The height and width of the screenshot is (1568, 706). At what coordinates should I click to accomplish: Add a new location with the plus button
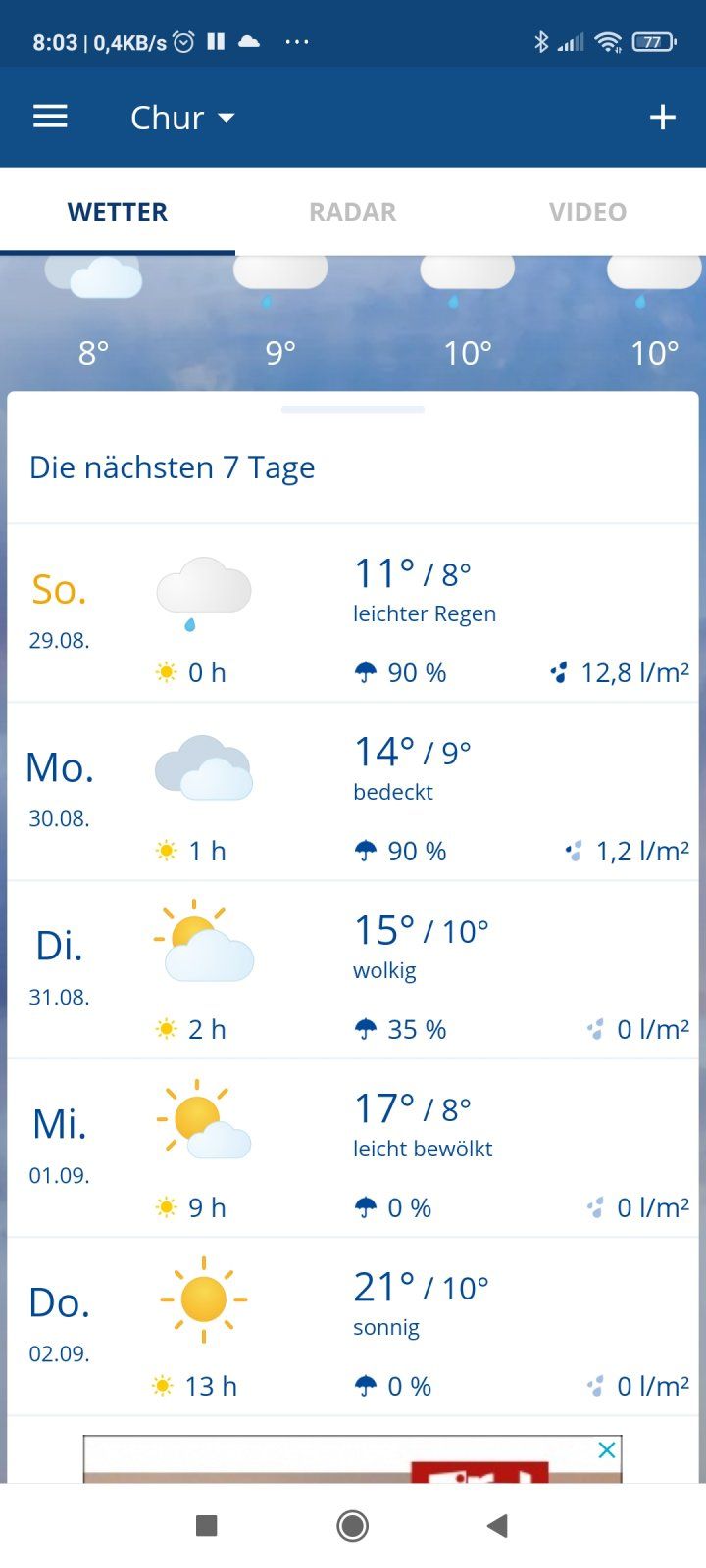[662, 117]
